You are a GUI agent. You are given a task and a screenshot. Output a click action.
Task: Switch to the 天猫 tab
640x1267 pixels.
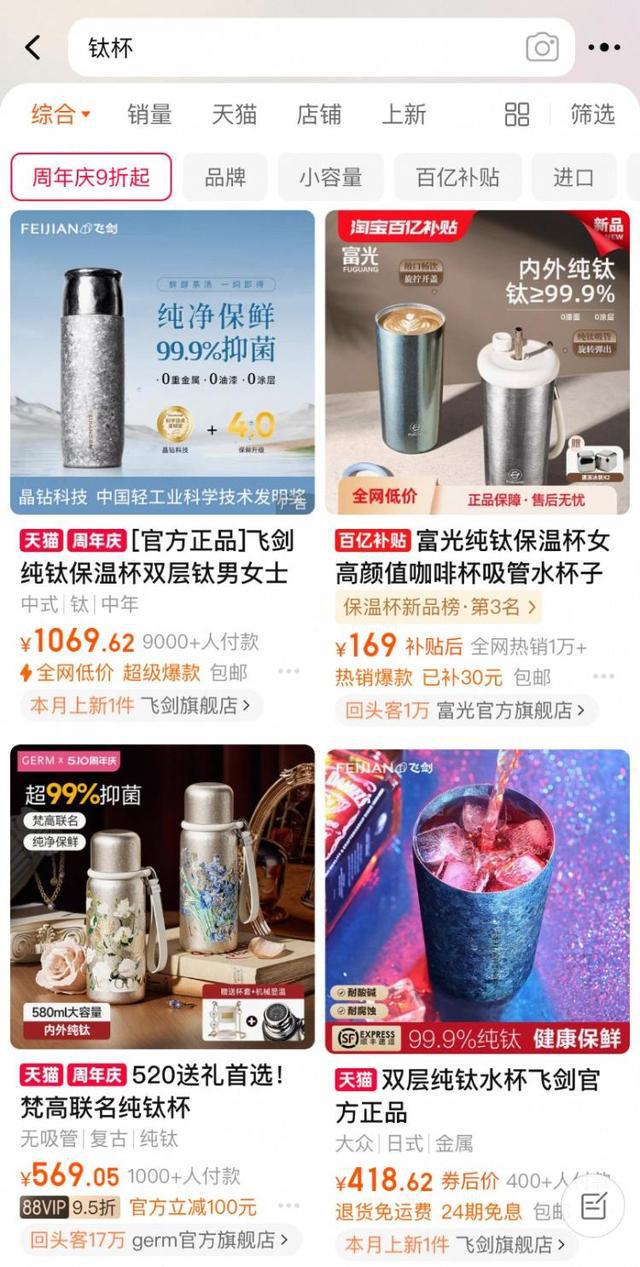tap(234, 114)
